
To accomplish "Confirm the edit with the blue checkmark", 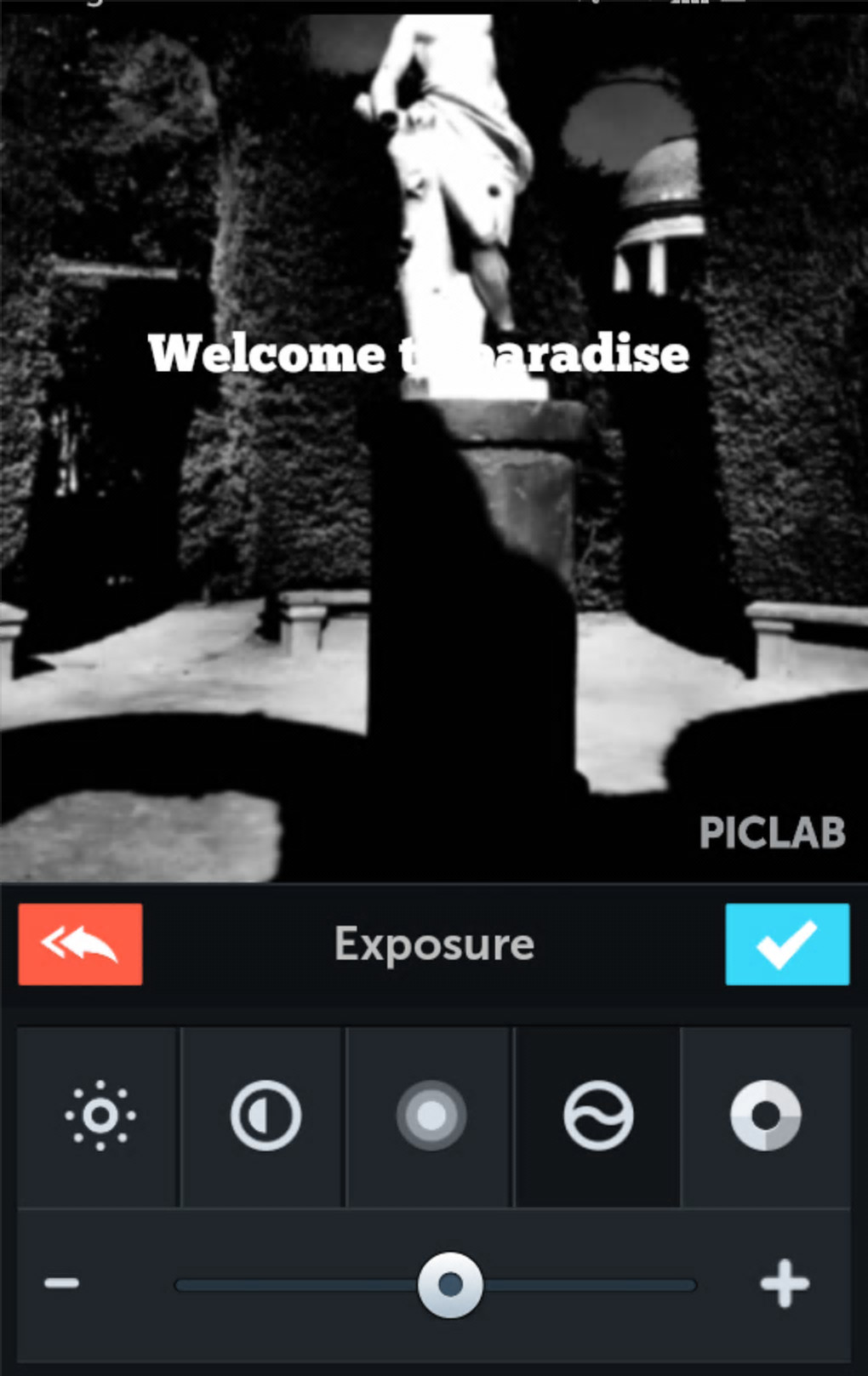I will tap(786, 944).
